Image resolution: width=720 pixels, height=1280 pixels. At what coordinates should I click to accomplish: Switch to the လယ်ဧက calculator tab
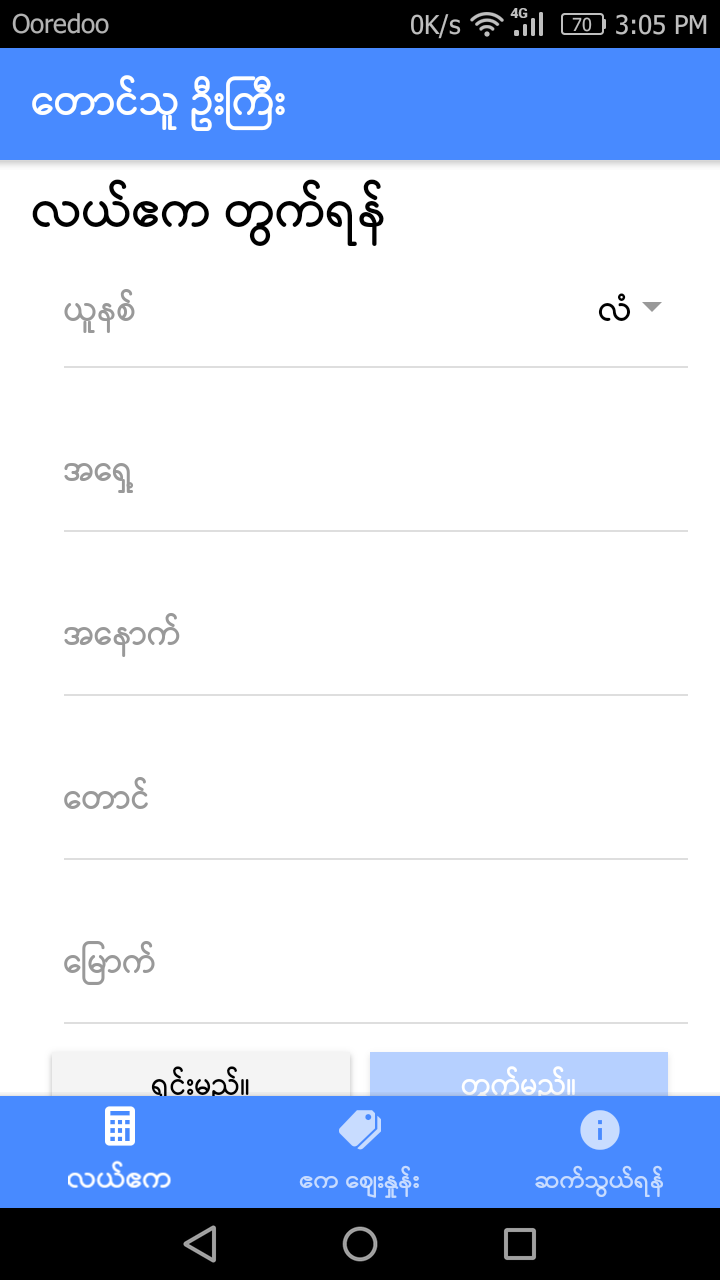point(120,1152)
